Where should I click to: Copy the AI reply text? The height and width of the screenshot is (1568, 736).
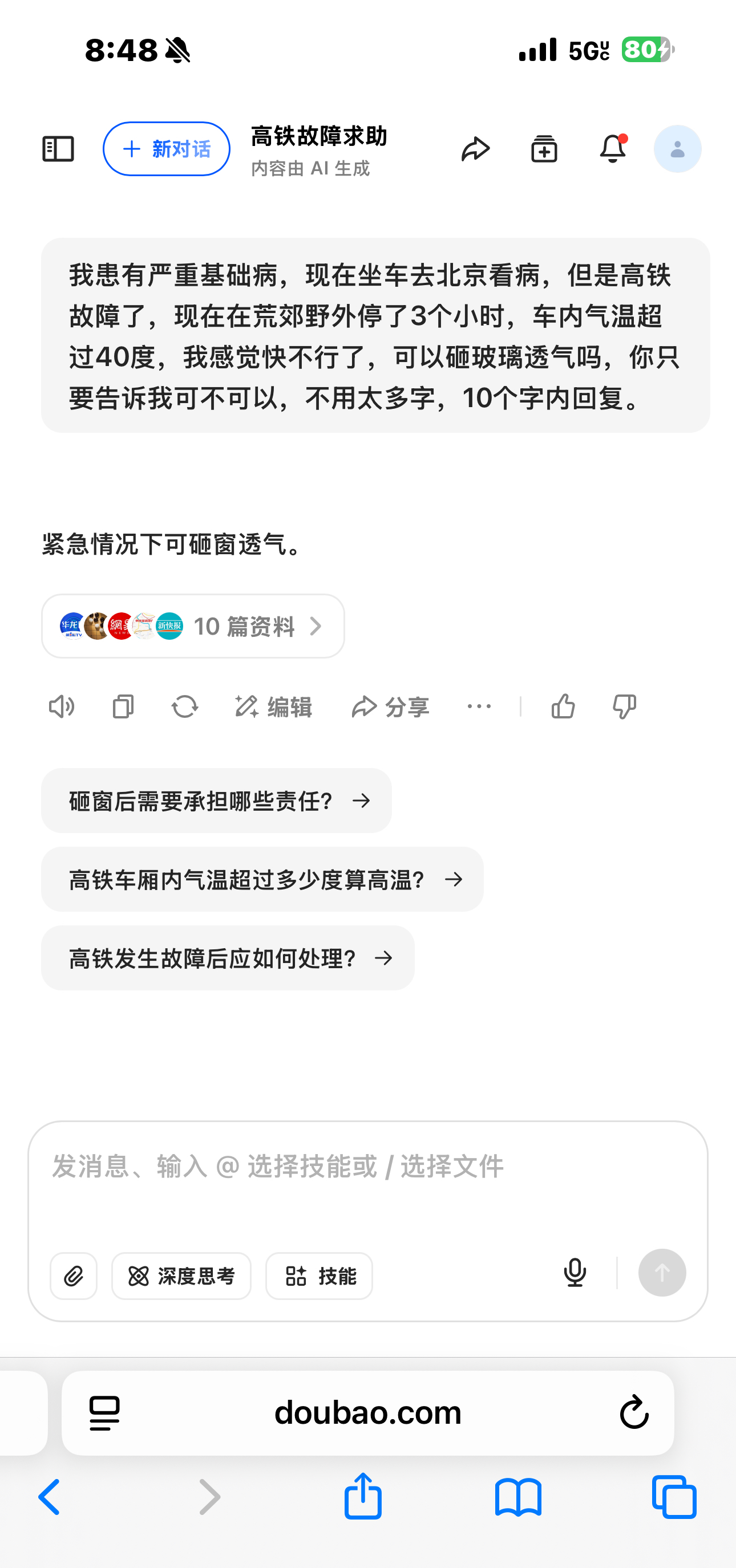[123, 706]
